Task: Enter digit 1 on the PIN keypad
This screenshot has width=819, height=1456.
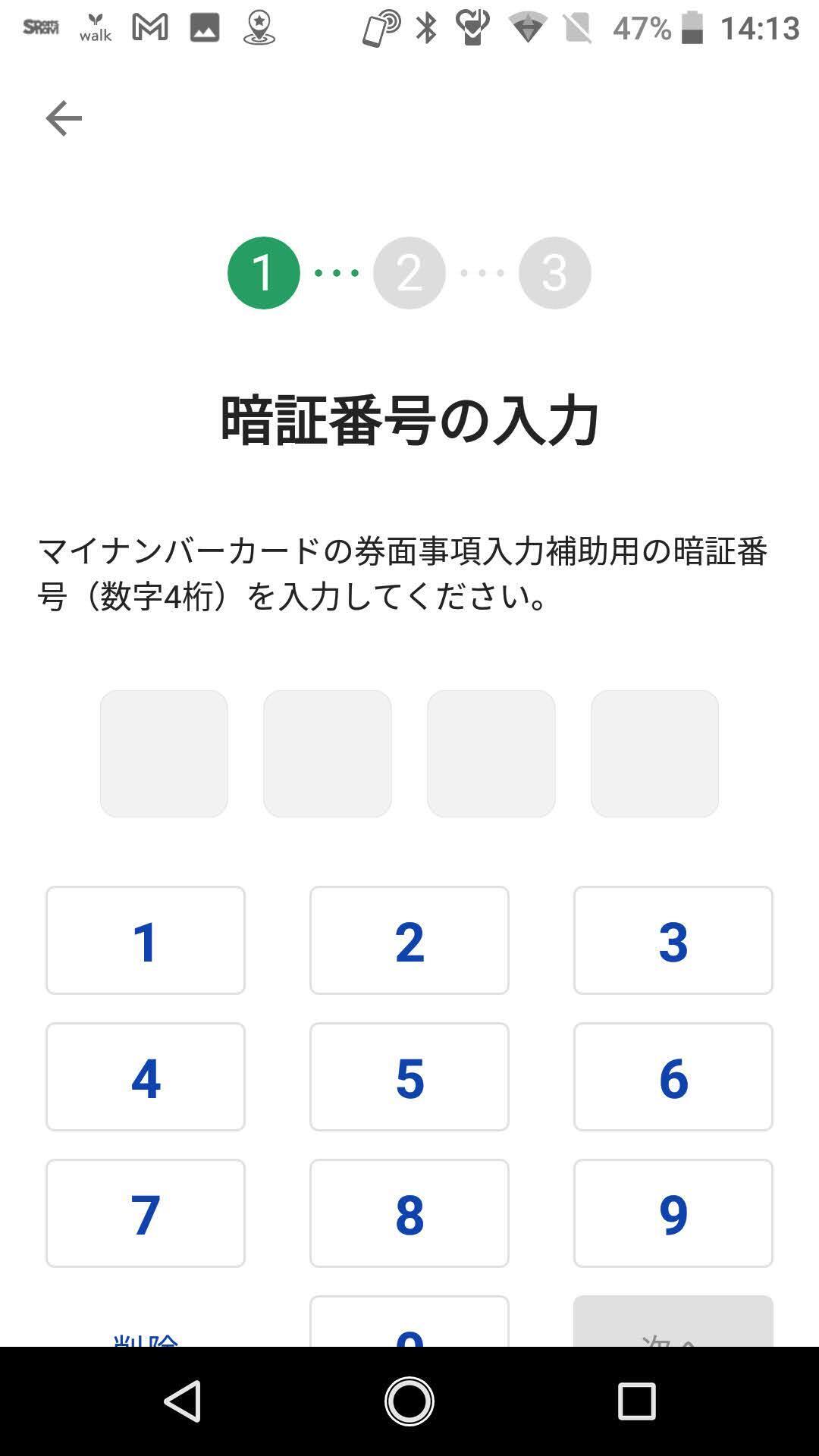Action: point(146,940)
